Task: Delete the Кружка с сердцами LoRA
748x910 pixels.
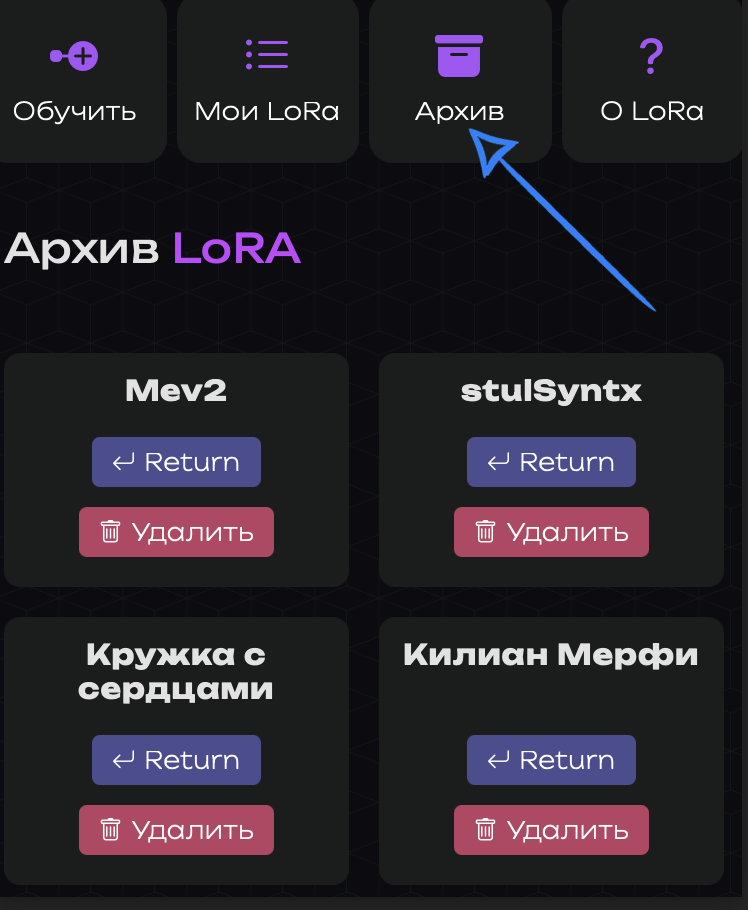Action: (176, 830)
